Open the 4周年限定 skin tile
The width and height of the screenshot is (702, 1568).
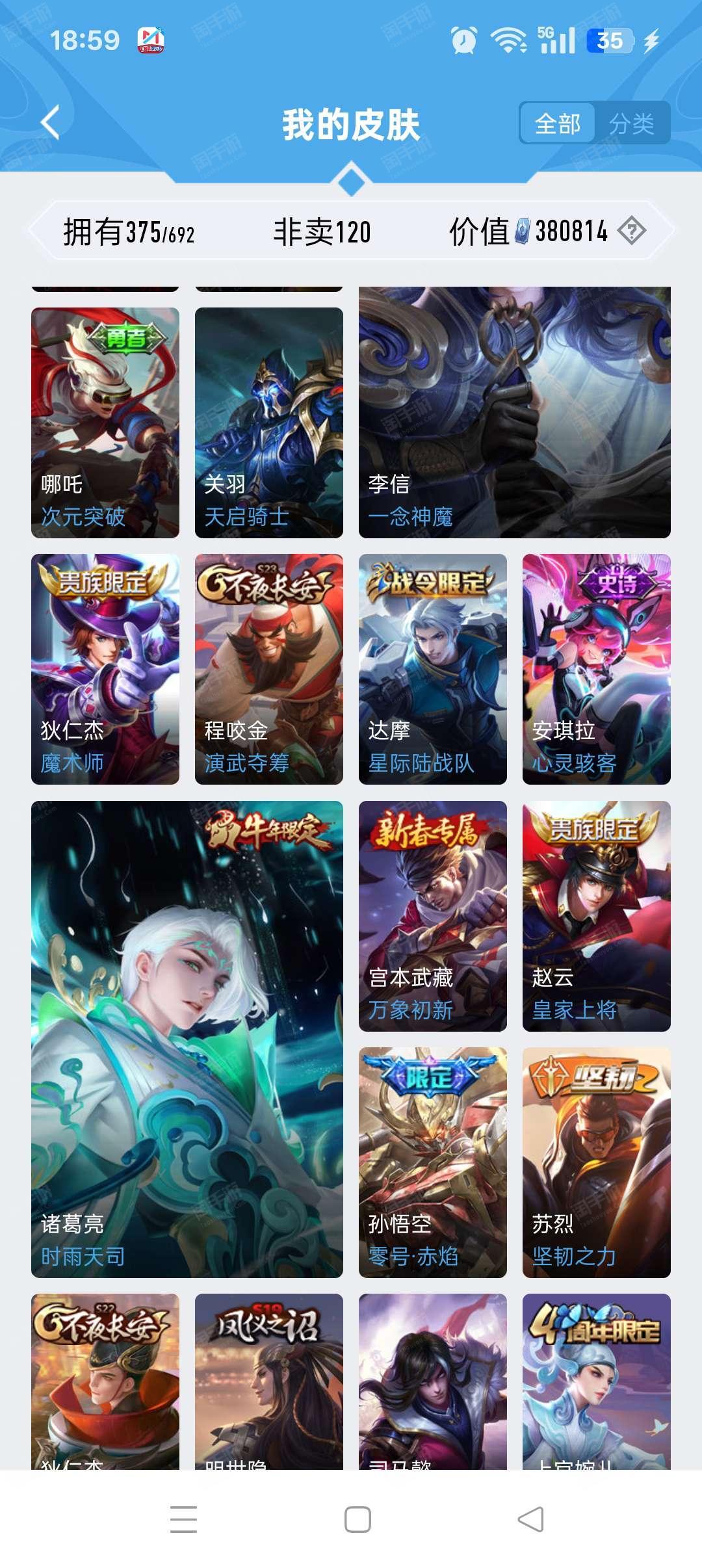click(x=597, y=1381)
